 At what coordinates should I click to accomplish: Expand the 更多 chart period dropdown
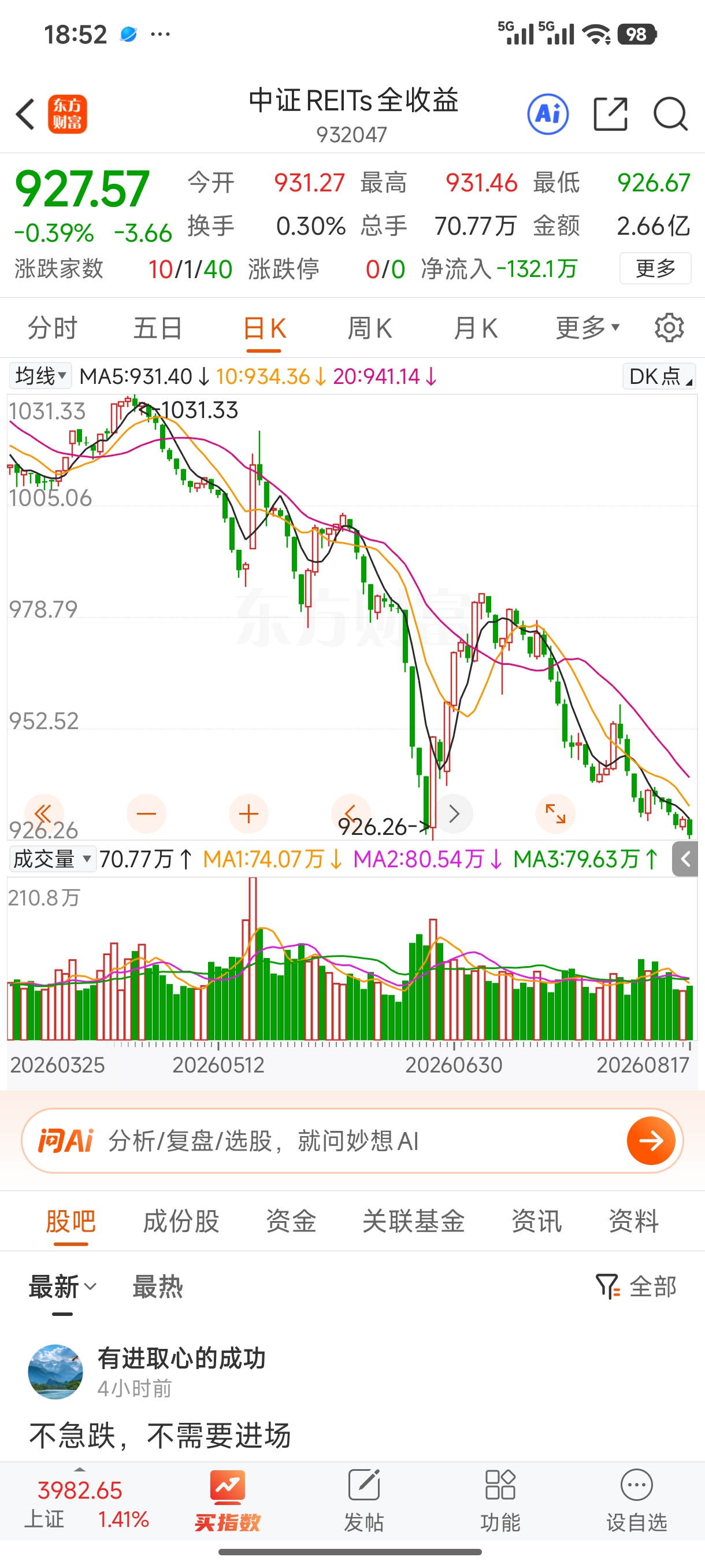587,328
